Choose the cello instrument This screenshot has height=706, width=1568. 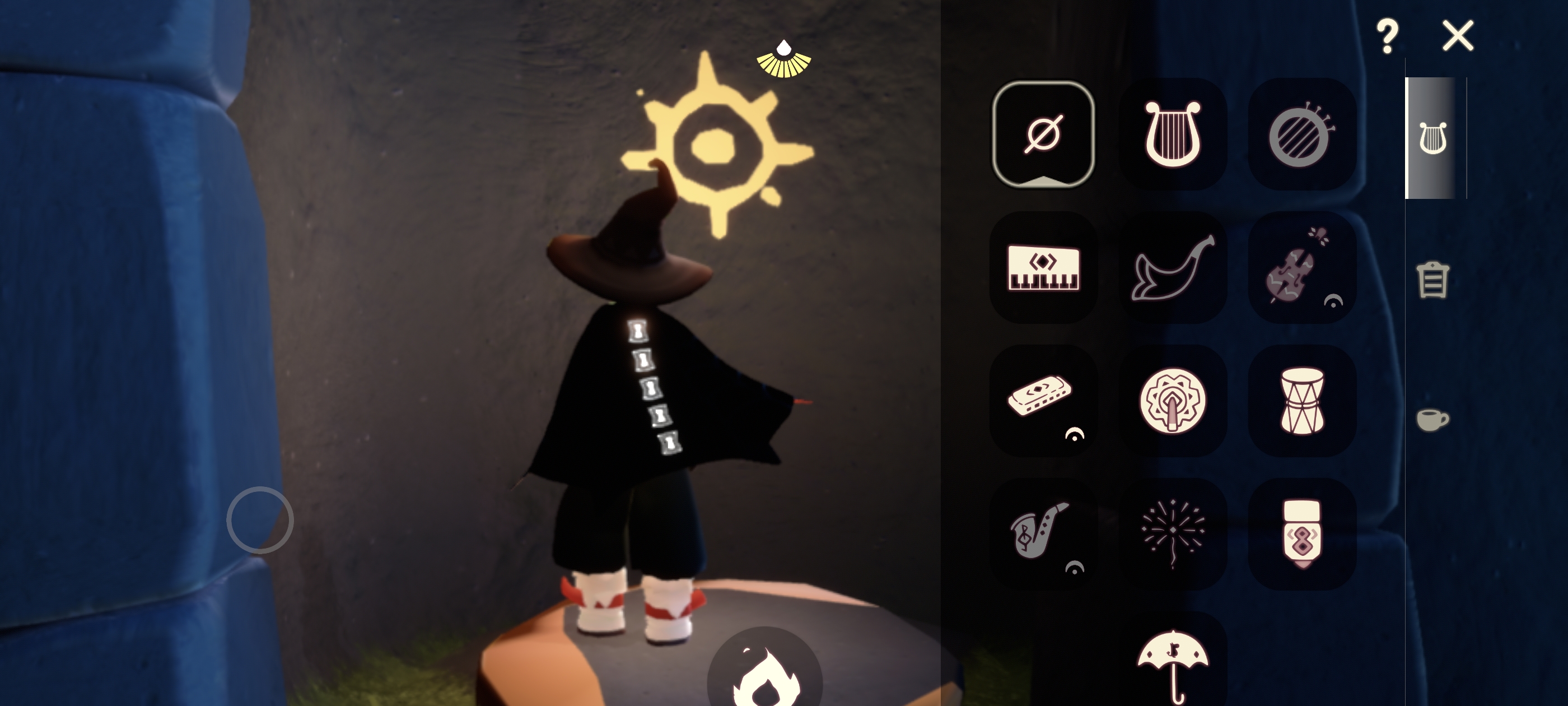[x=1301, y=267]
